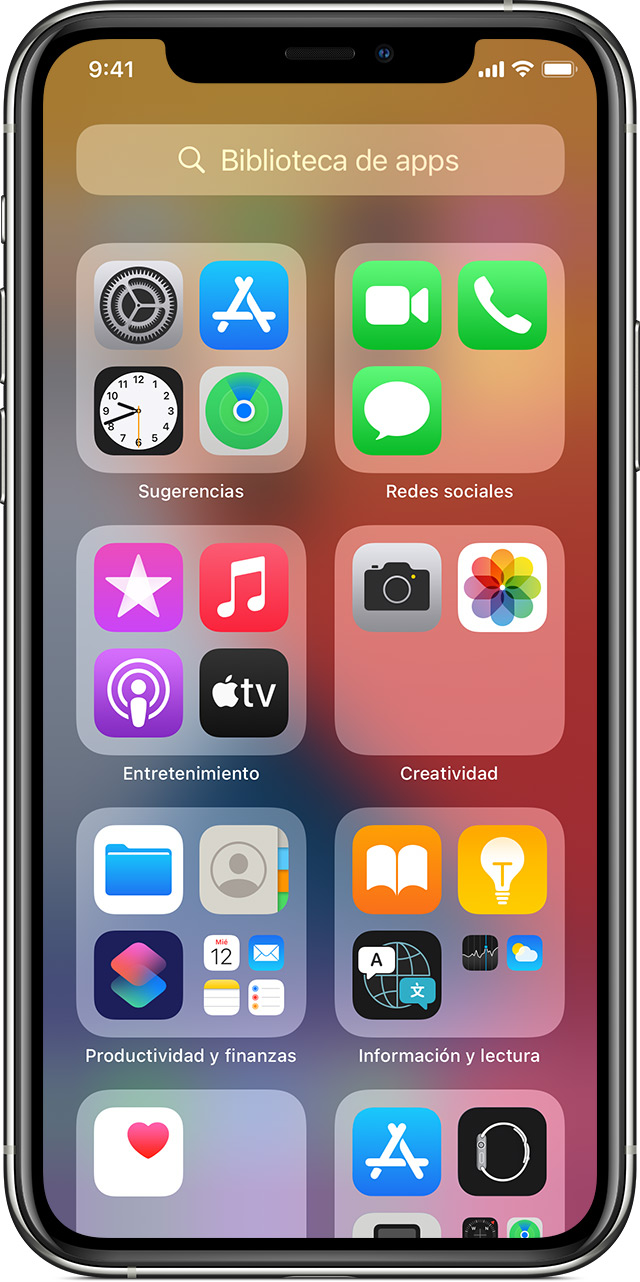Open the Translate app
640x1282 pixels.
[397, 975]
